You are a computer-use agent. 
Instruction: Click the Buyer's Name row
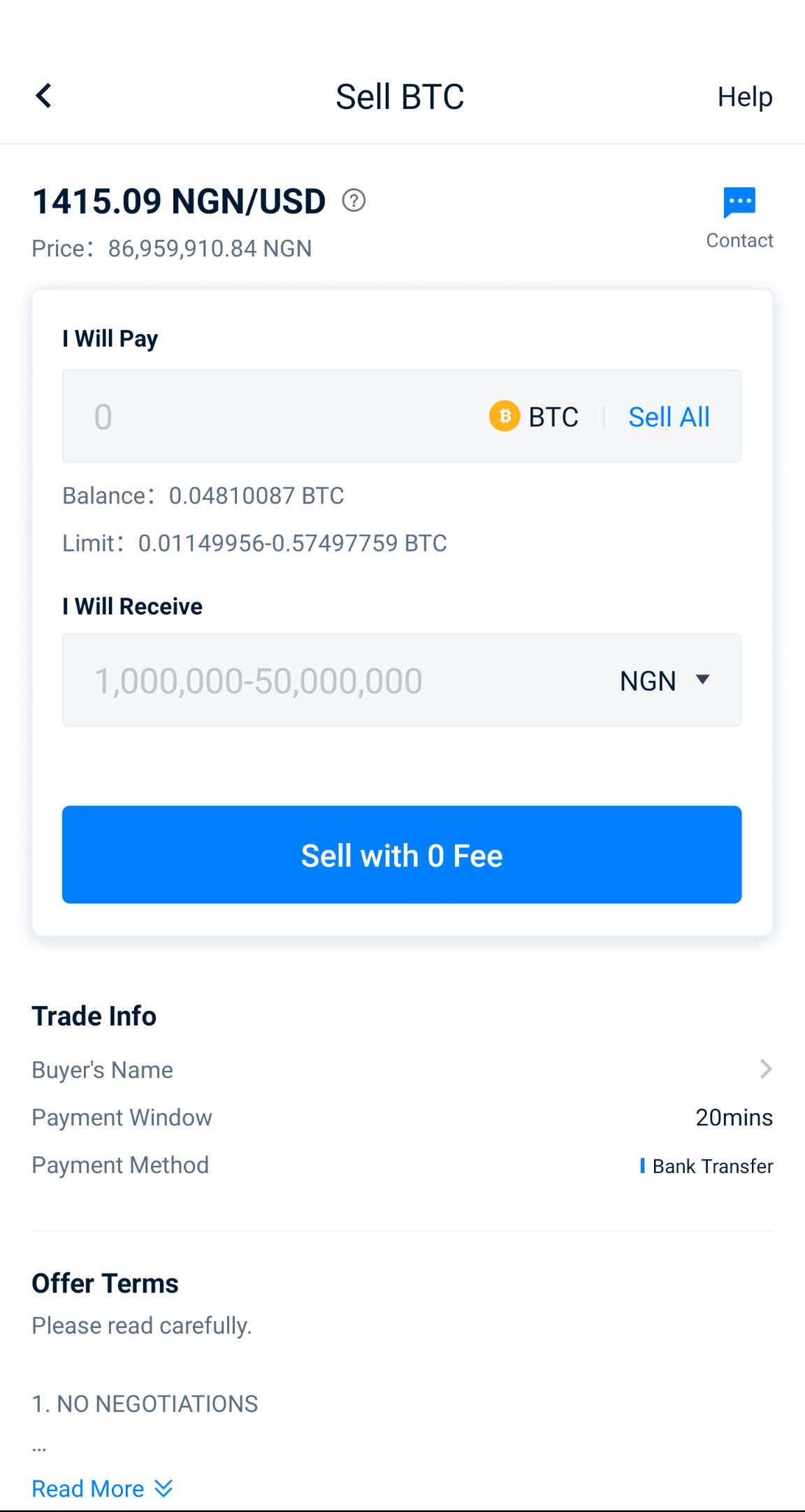tap(402, 1070)
